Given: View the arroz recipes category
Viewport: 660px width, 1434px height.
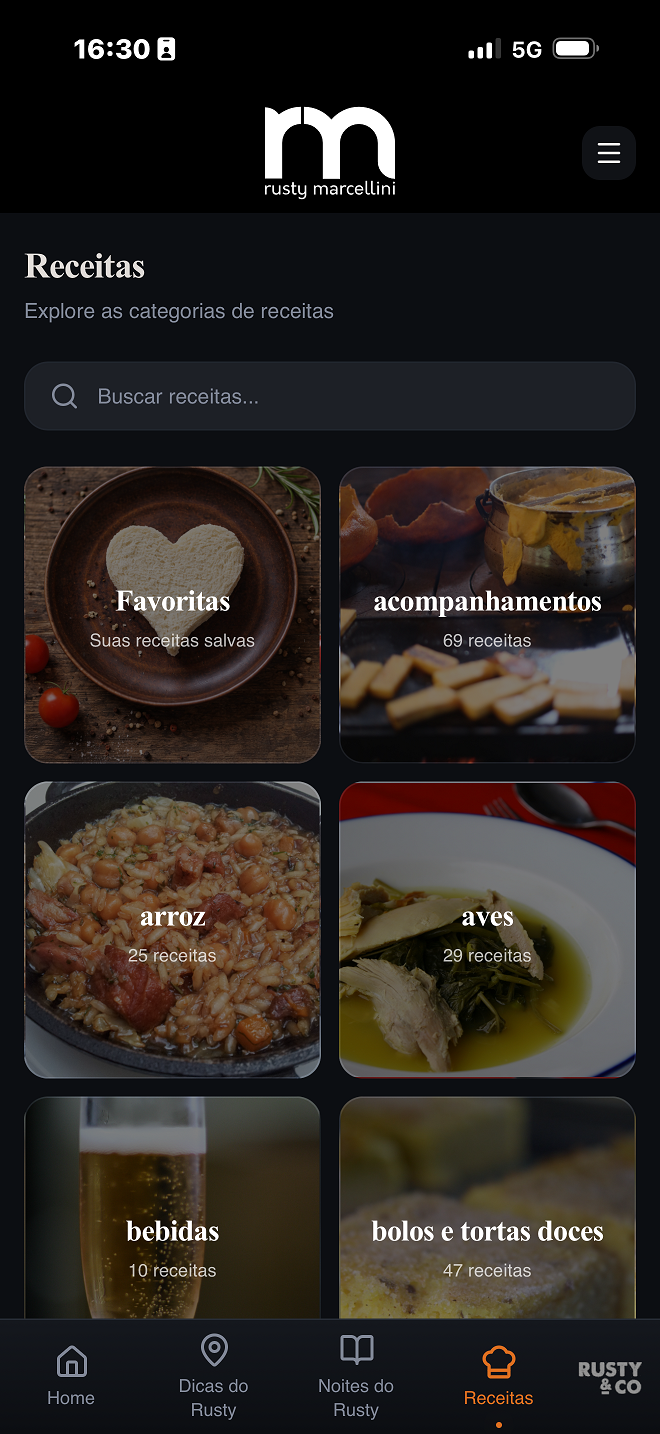Looking at the screenshot, I should [x=172, y=930].
